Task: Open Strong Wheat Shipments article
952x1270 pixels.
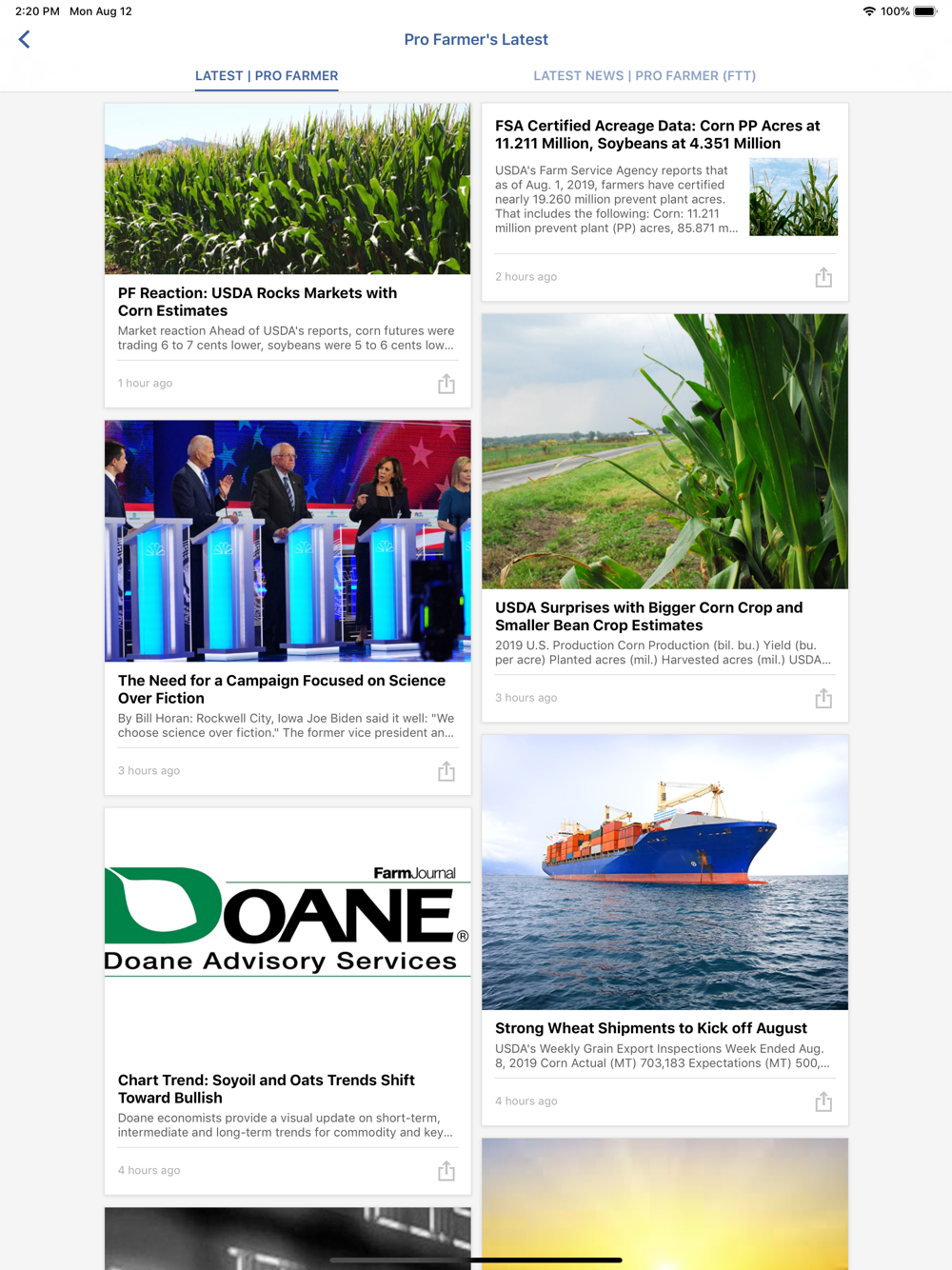Action: coord(651,1028)
